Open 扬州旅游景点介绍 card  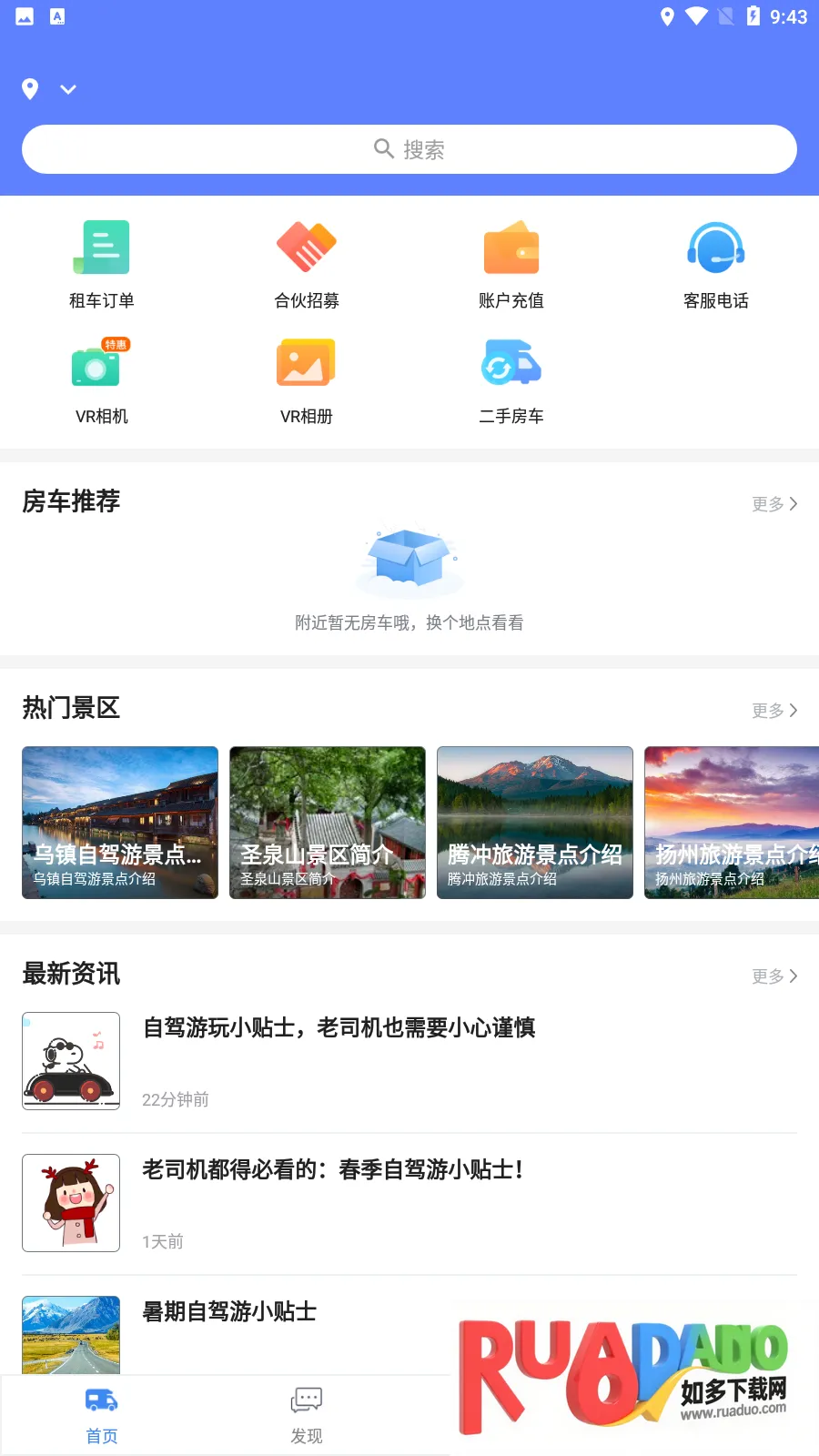(732, 823)
